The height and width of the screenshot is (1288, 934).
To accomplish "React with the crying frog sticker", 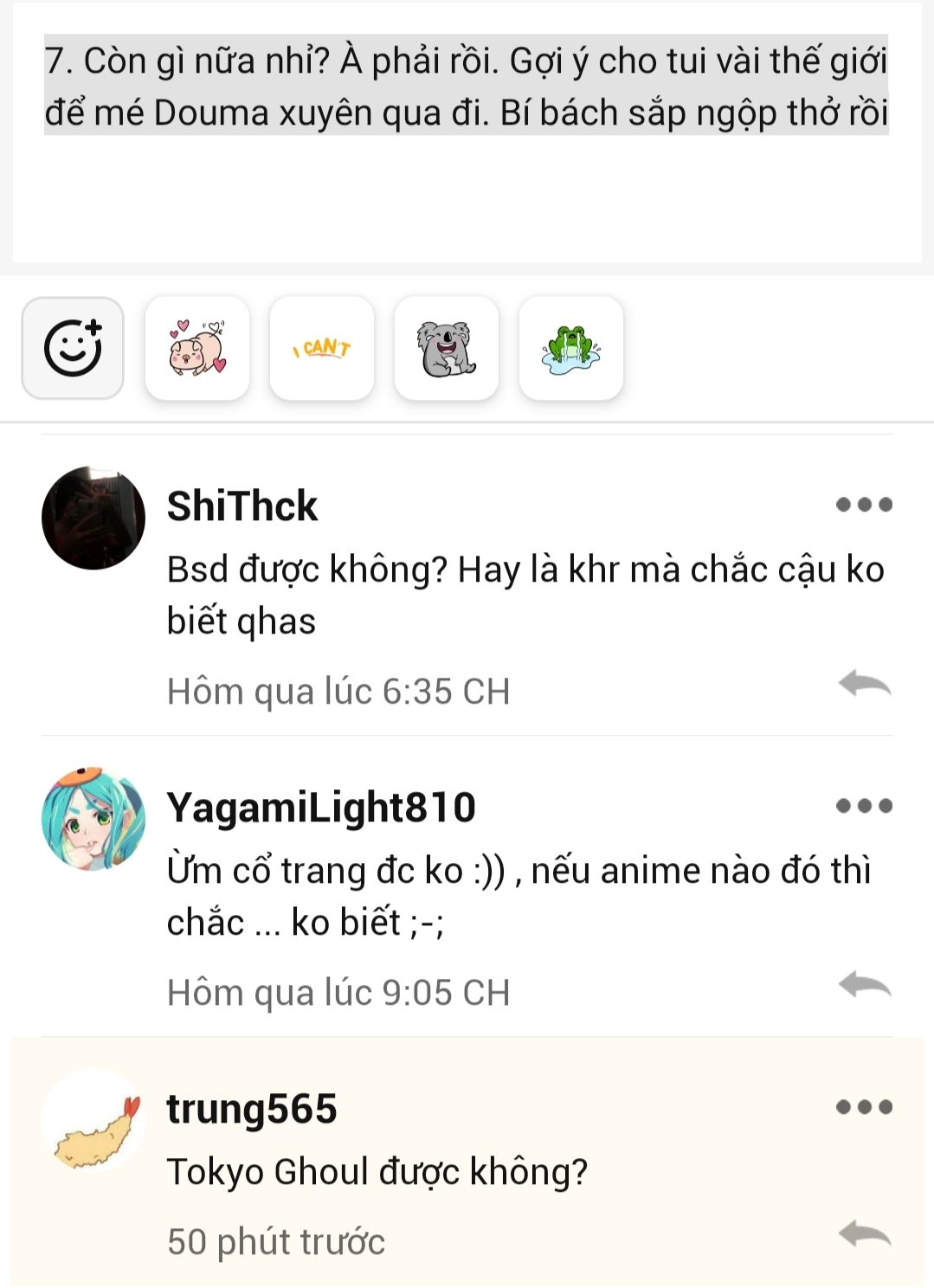I will pos(570,348).
